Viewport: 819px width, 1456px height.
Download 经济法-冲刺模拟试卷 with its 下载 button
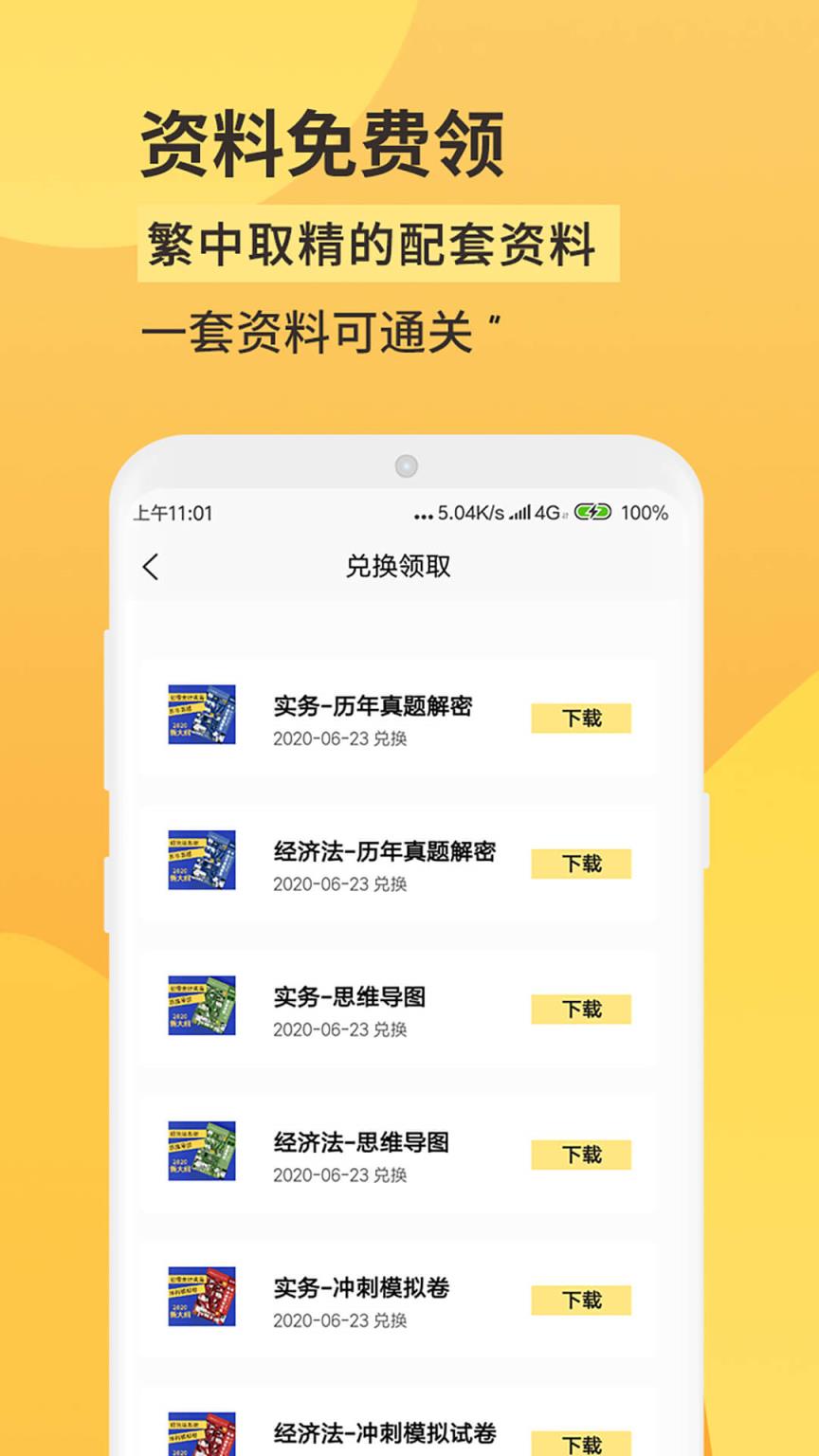[x=581, y=1444]
